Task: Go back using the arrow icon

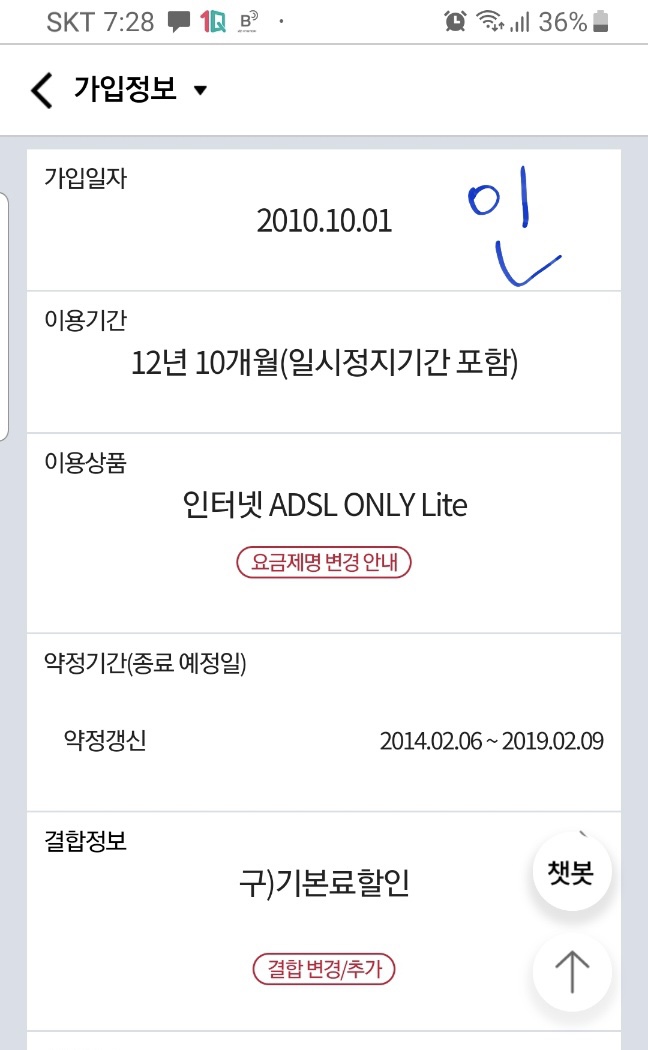Action: 42,90
